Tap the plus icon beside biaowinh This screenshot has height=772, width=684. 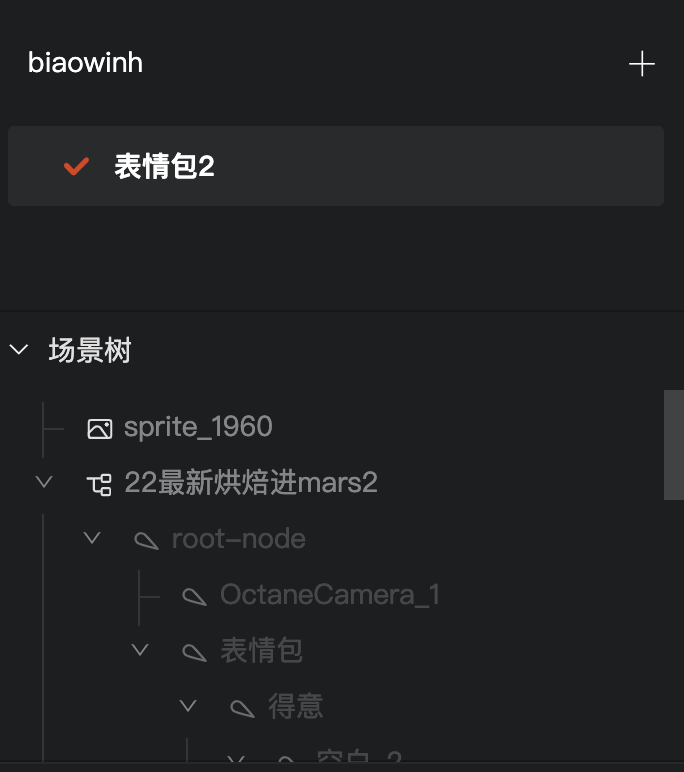click(641, 64)
